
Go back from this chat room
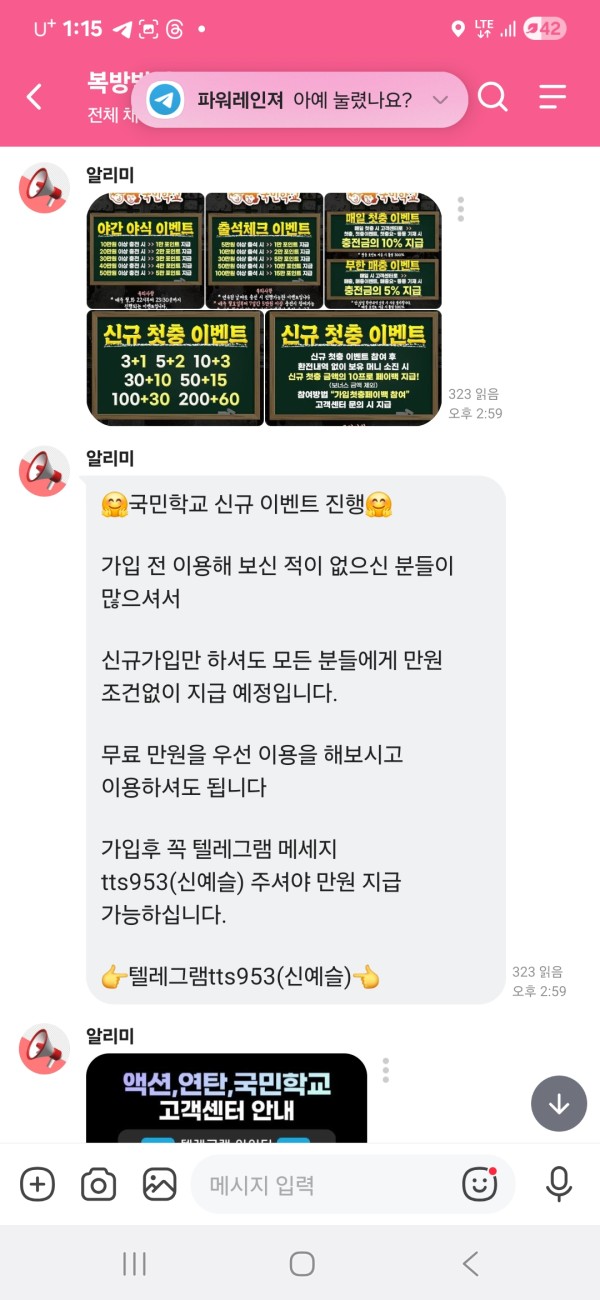[34, 97]
